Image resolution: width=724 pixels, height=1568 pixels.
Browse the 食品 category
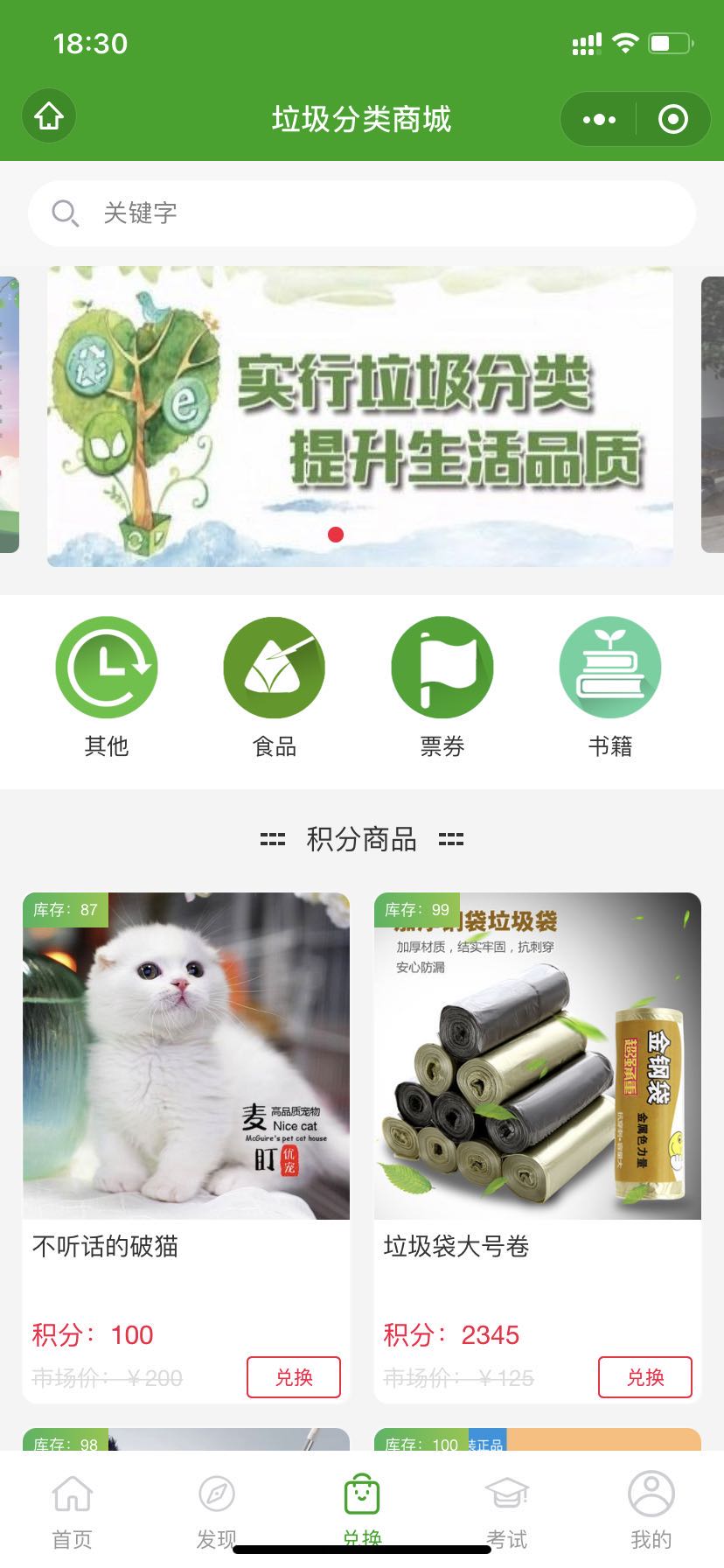(275, 686)
